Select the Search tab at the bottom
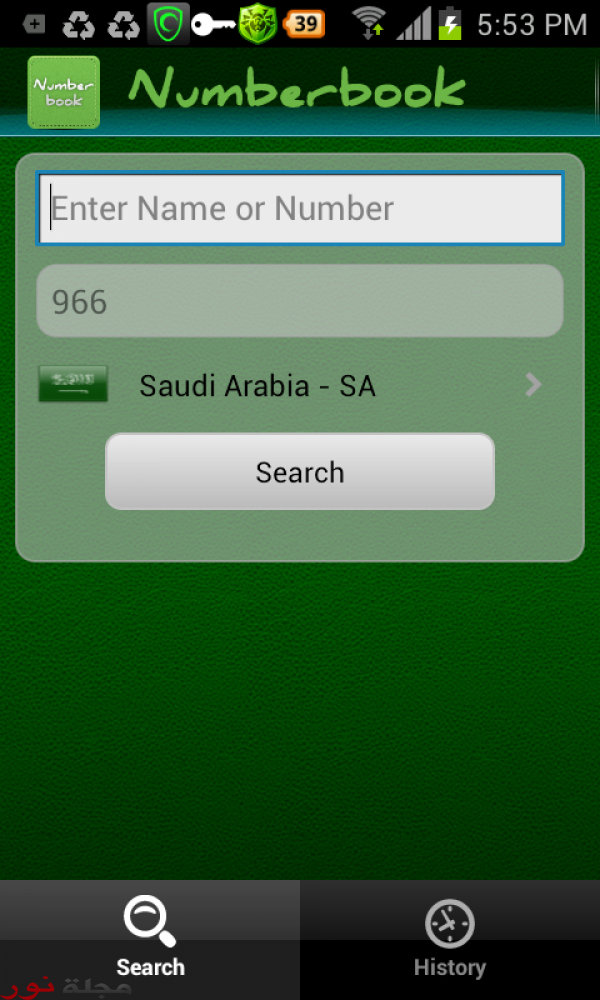The image size is (600, 1000). coord(150,940)
